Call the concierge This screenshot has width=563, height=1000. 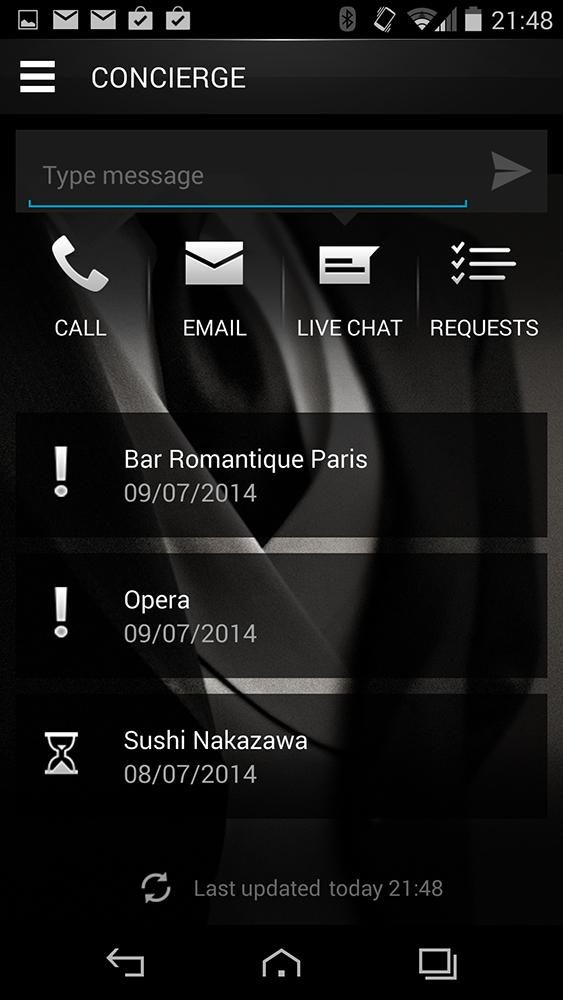click(x=80, y=286)
